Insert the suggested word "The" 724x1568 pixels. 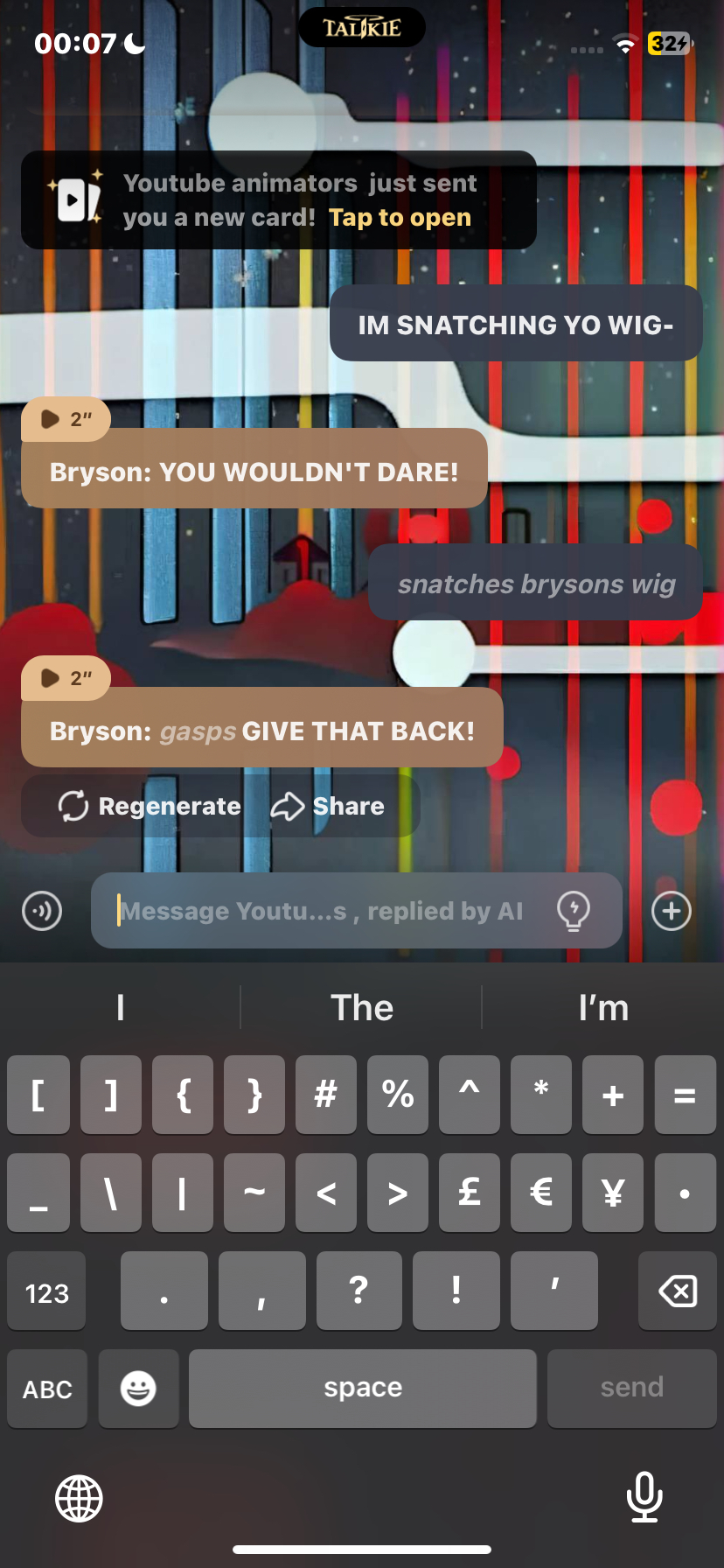coord(361,1008)
